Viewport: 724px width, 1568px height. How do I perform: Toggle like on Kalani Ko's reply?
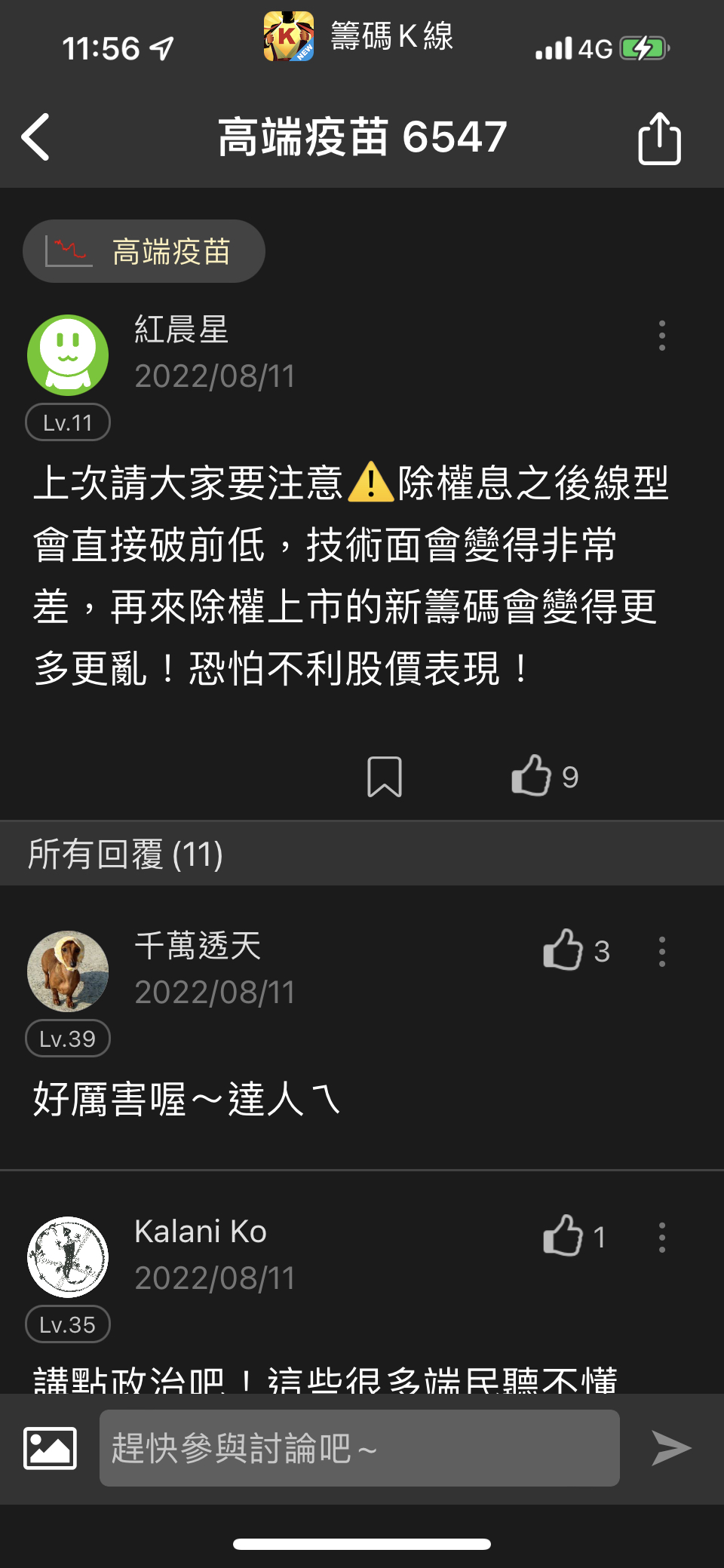563,1235
